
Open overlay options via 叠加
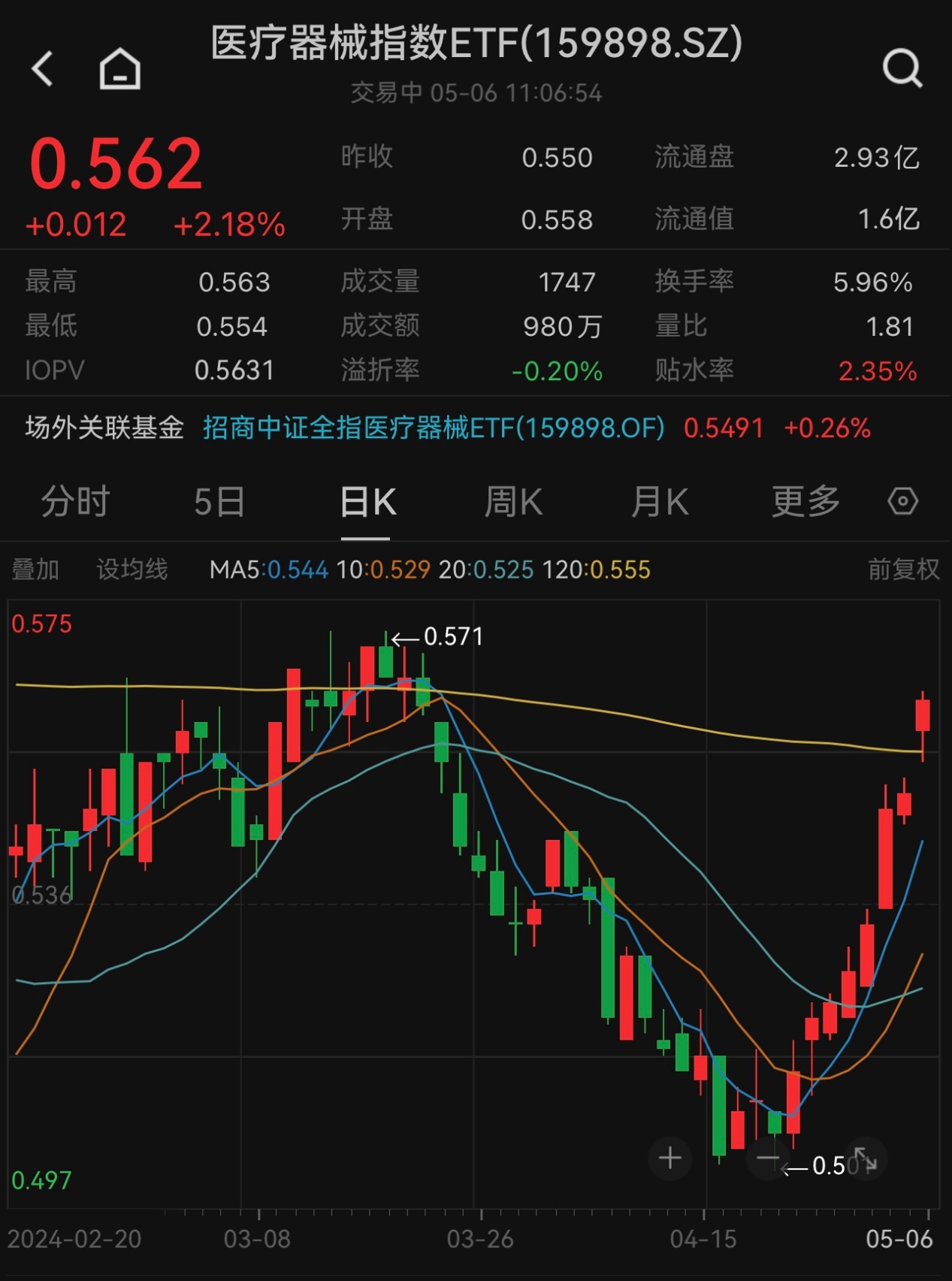click(35, 570)
